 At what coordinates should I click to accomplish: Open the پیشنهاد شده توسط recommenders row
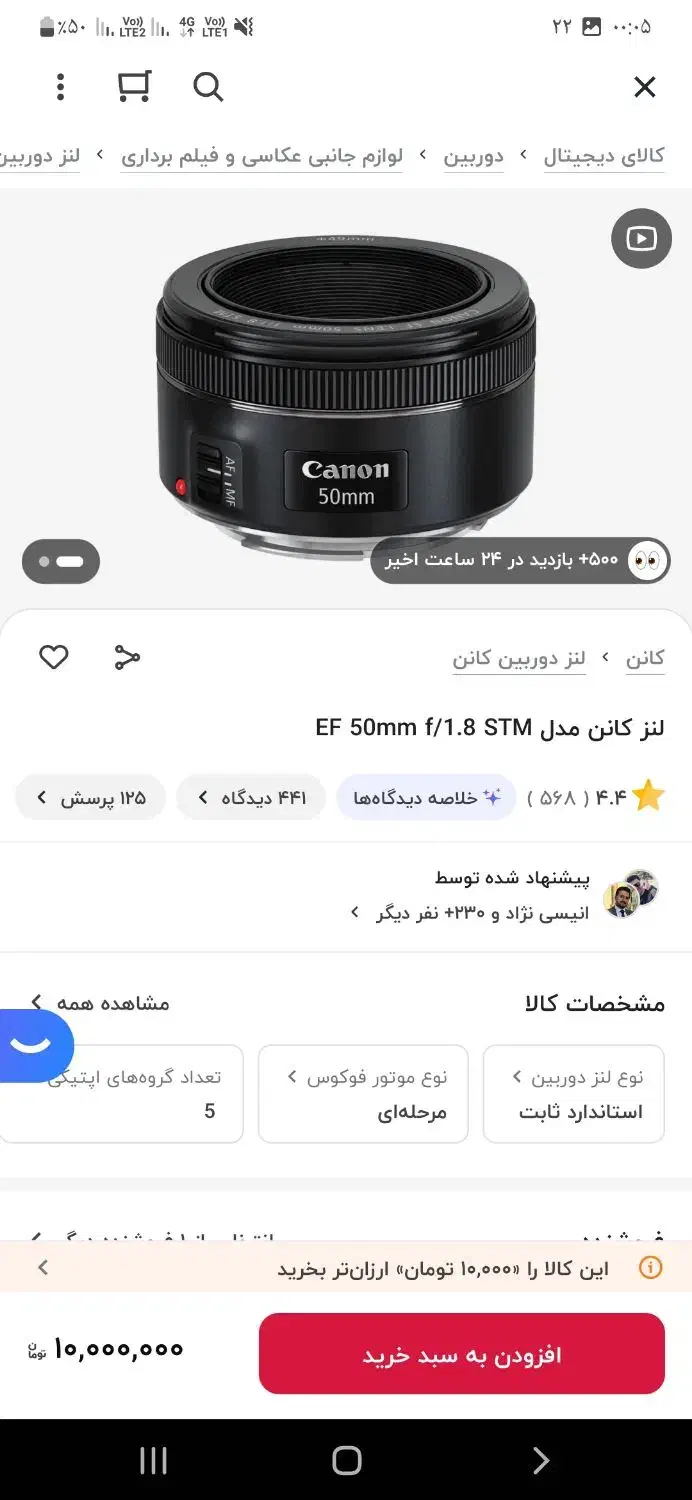(x=480, y=896)
